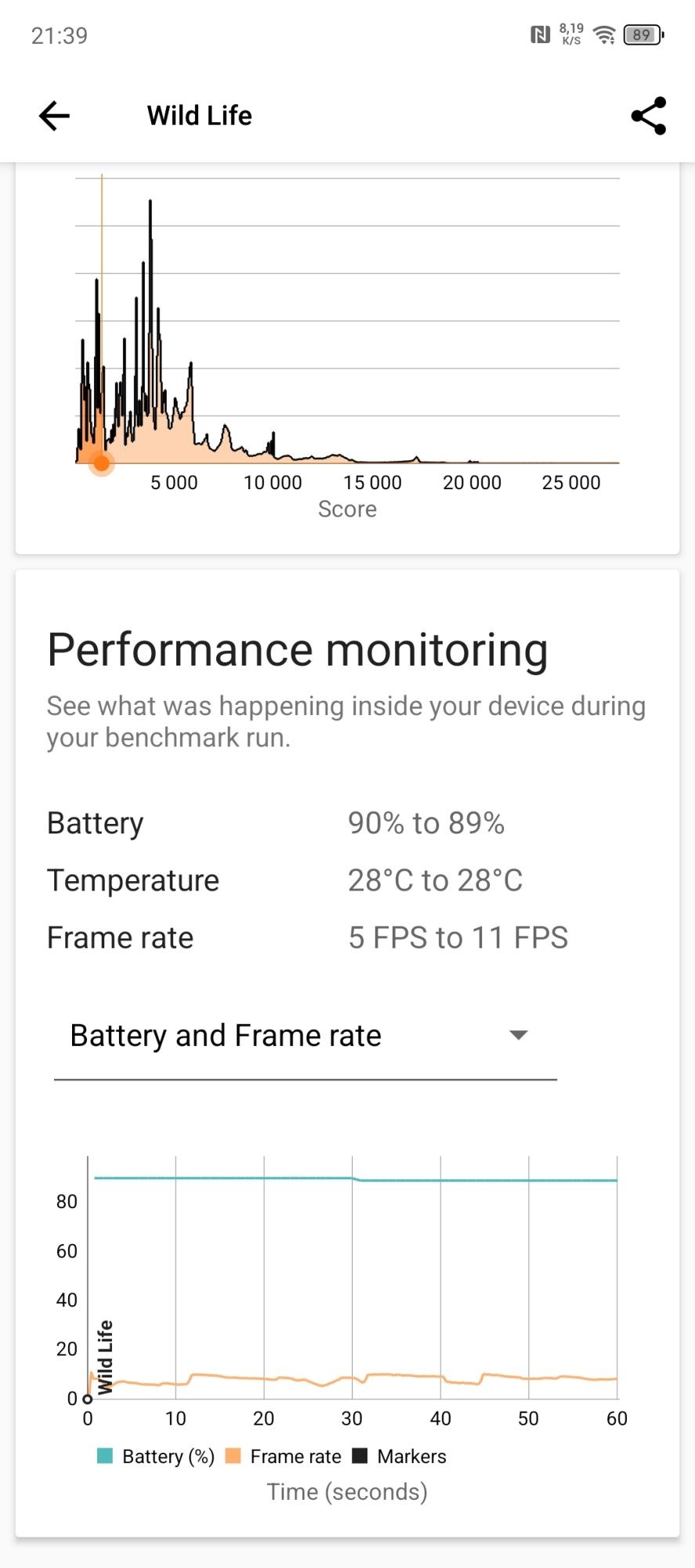Screen dimensions: 695x1568
Task: Go back from Wild Life results
Action: coord(54,116)
